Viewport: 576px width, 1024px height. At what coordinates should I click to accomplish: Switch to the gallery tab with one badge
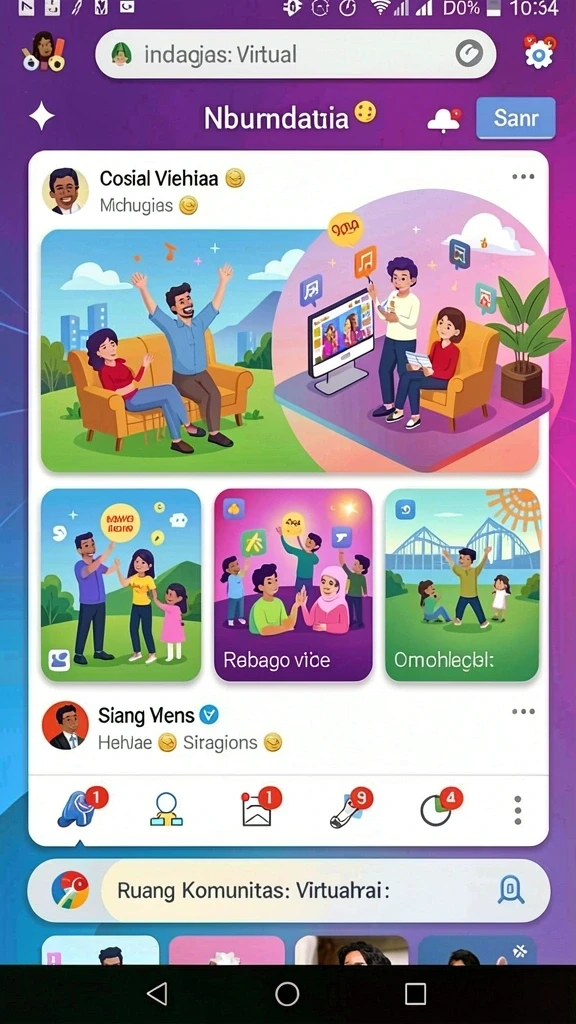click(x=259, y=808)
